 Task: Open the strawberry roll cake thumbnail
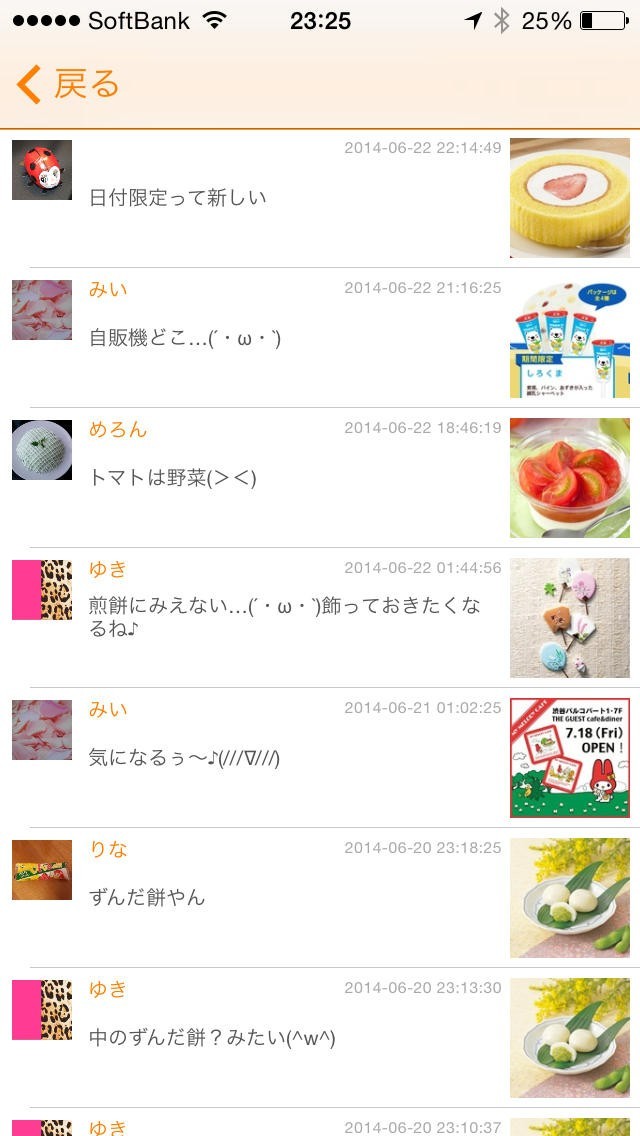(x=569, y=198)
